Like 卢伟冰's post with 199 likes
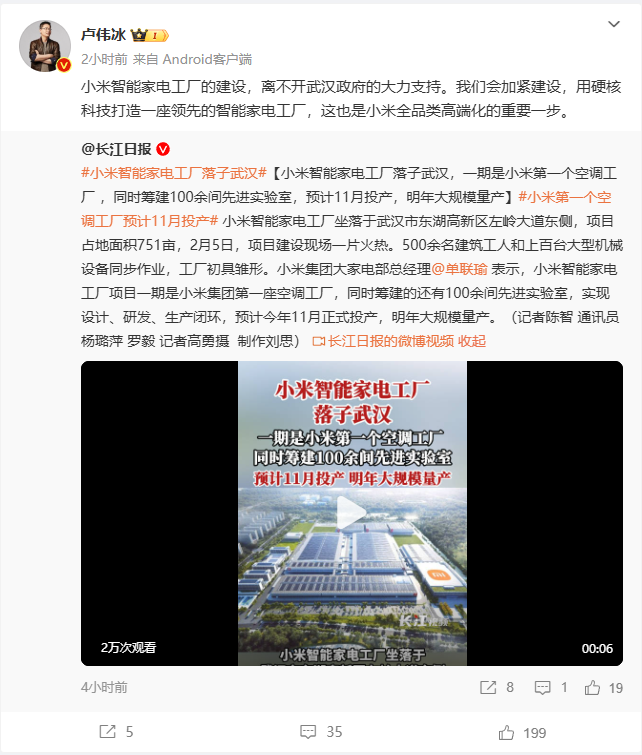The image size is (642, 755). (x=521, y=731)
